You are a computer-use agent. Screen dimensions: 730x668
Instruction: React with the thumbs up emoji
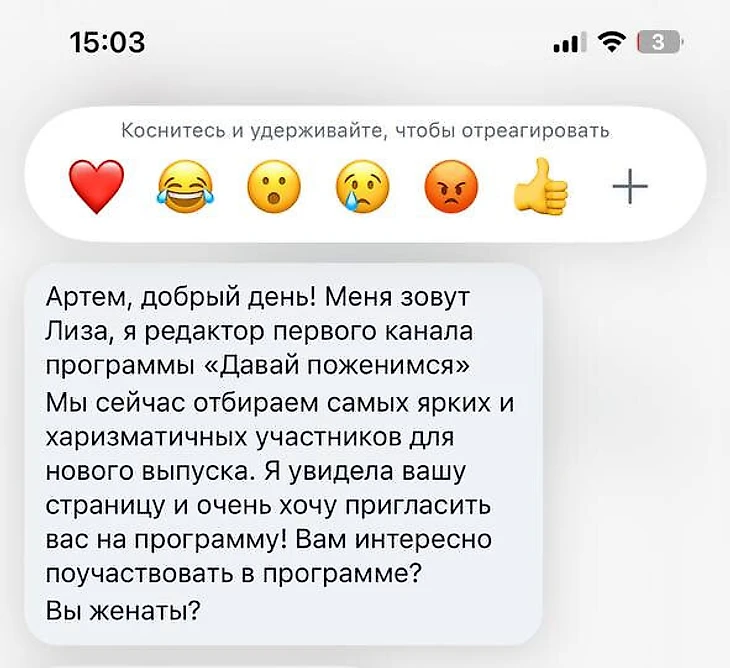[541, 188]
